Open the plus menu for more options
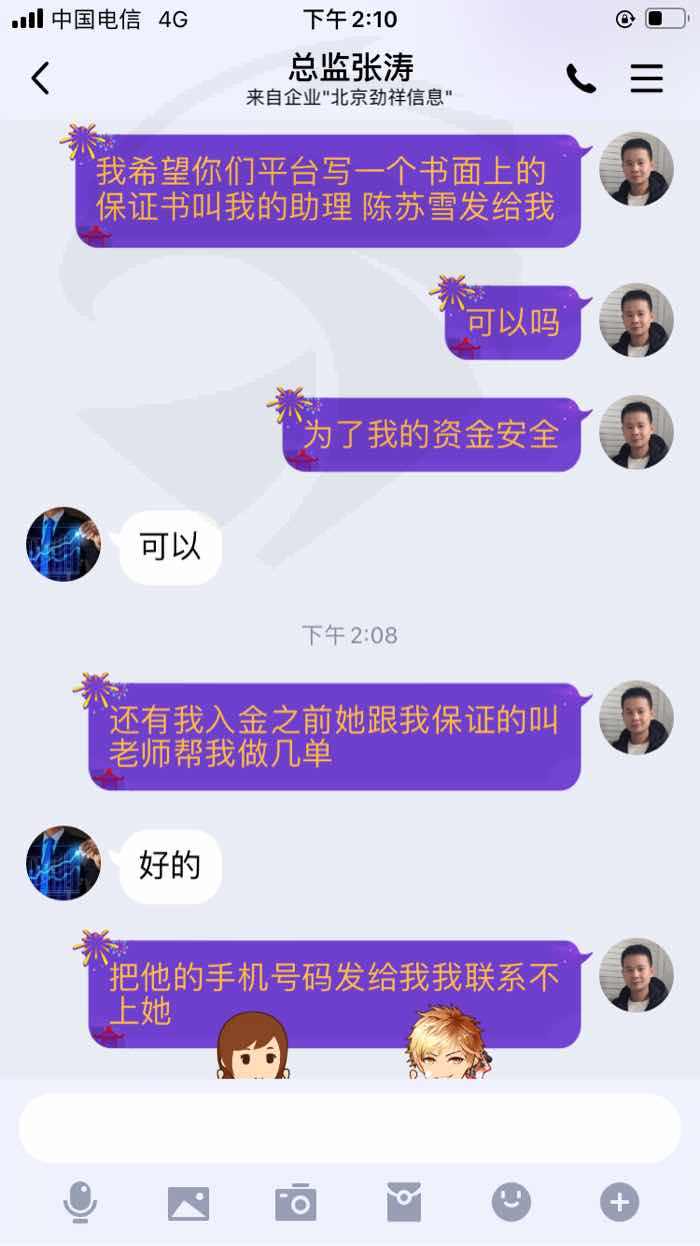 [x=619, y=1202]
